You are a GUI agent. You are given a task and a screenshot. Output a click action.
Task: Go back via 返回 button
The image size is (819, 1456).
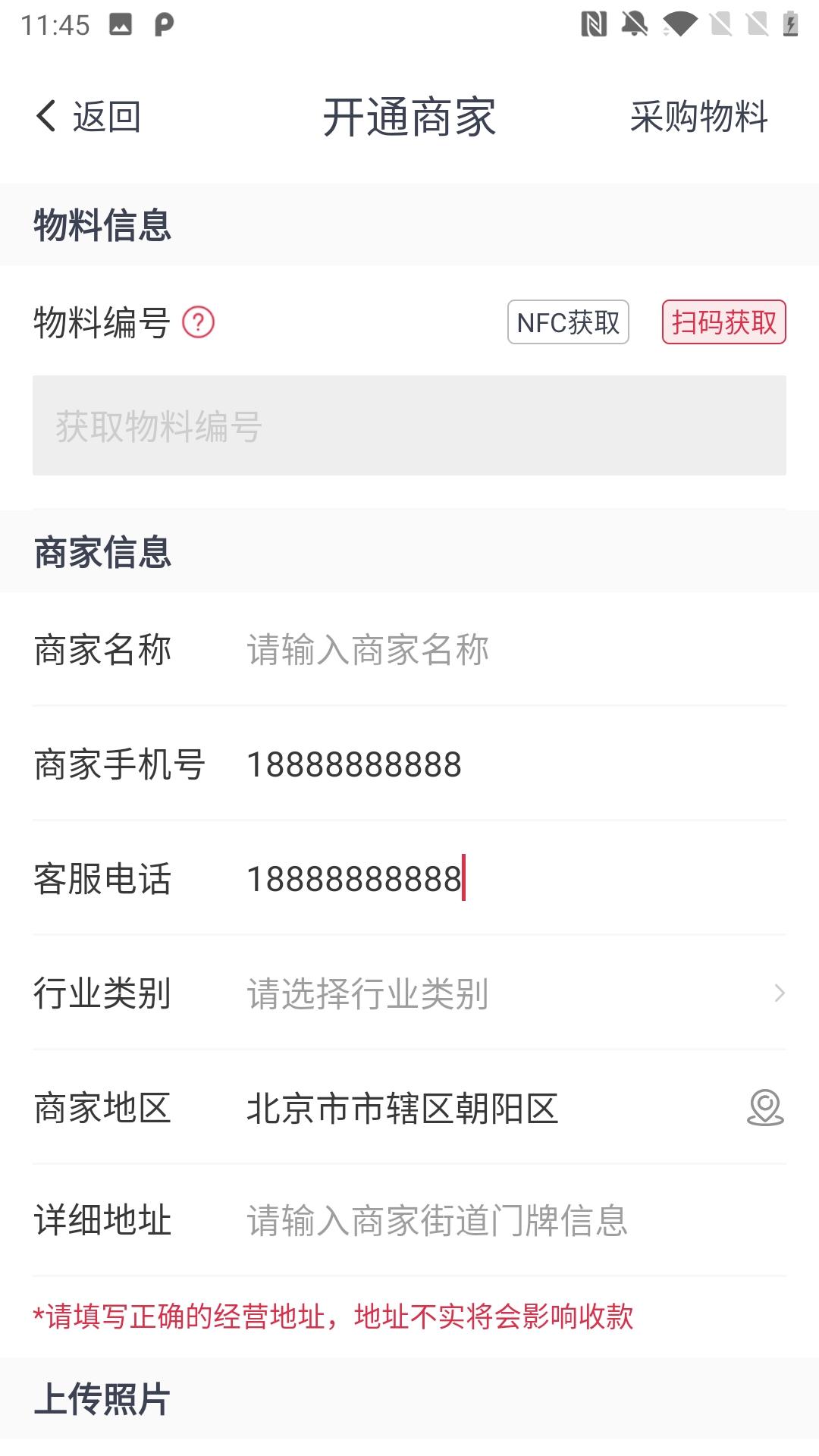coord(88,117)
